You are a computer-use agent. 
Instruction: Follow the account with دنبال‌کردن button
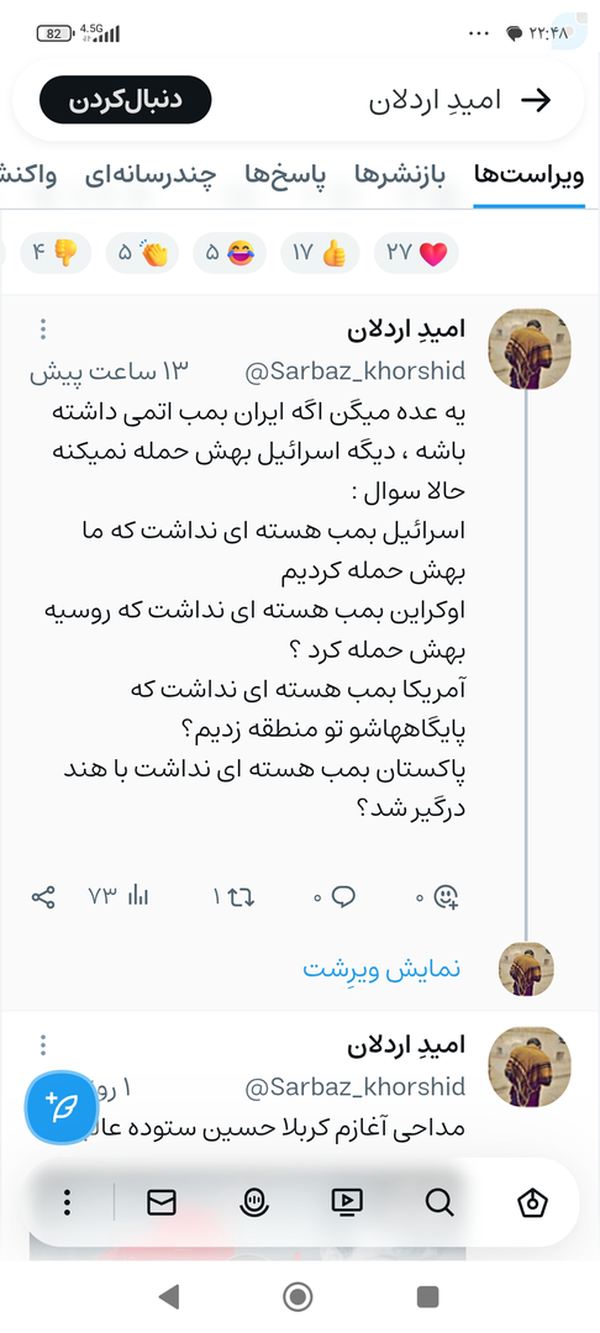(125, 100)
